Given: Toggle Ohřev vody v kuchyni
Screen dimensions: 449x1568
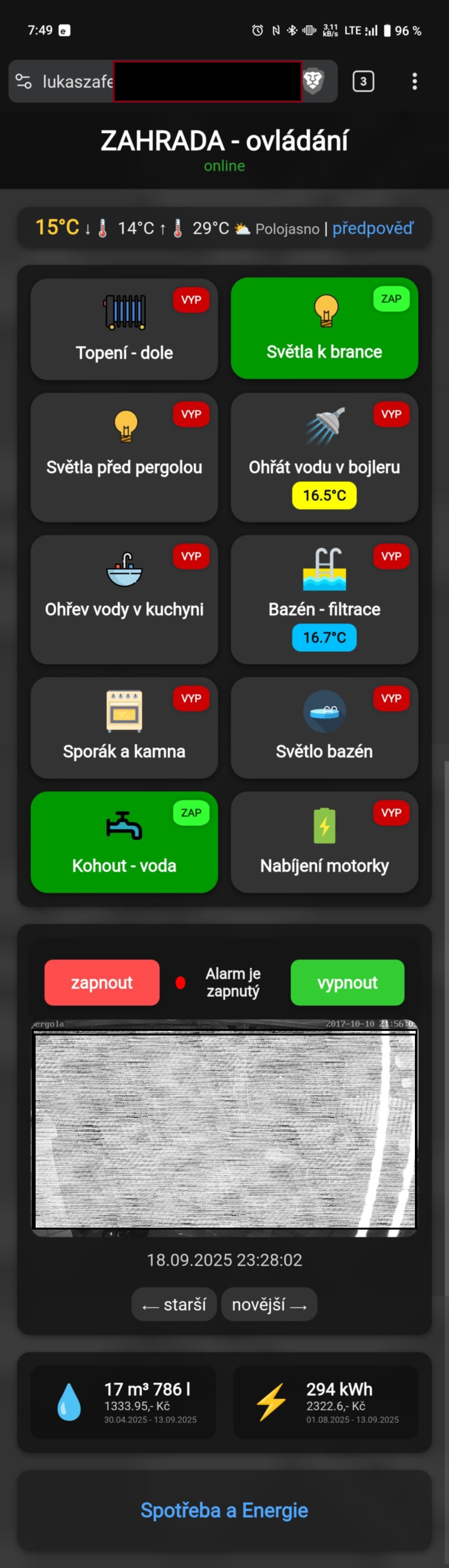Looking at the screenshot, I should (124, 599).
